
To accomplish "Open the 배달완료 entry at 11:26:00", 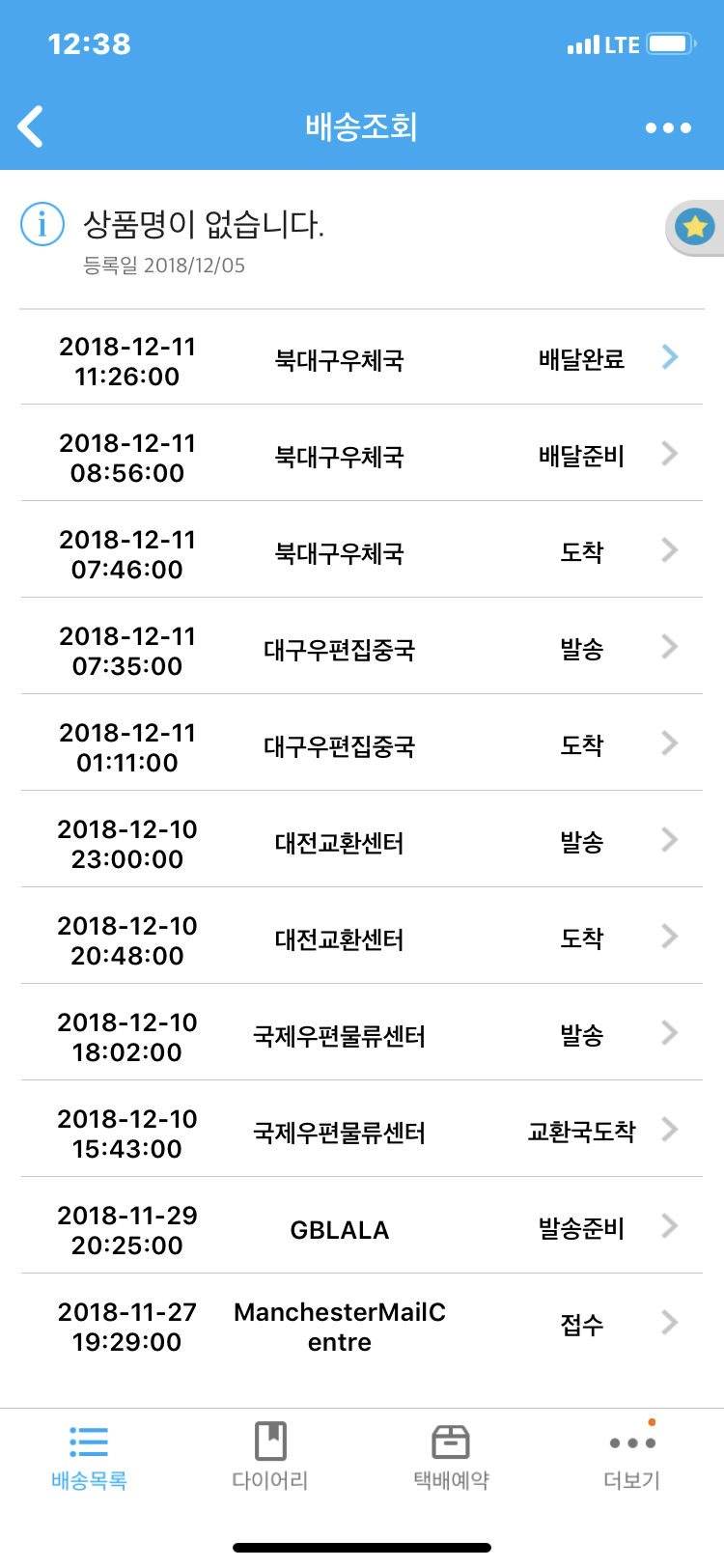I will [x=362, y=358].
